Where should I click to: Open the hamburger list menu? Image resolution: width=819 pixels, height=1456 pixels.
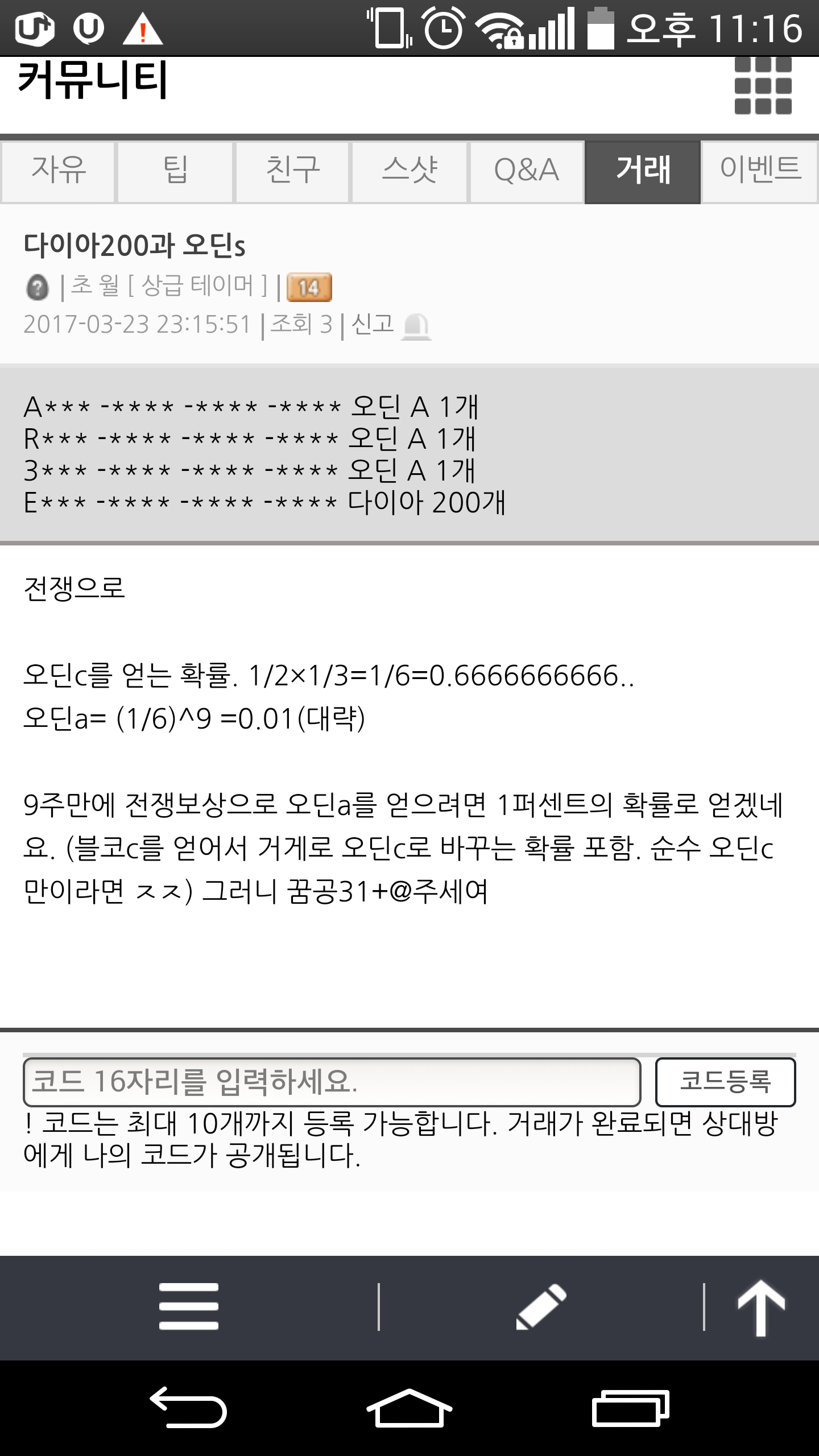tap(189, 1306)
